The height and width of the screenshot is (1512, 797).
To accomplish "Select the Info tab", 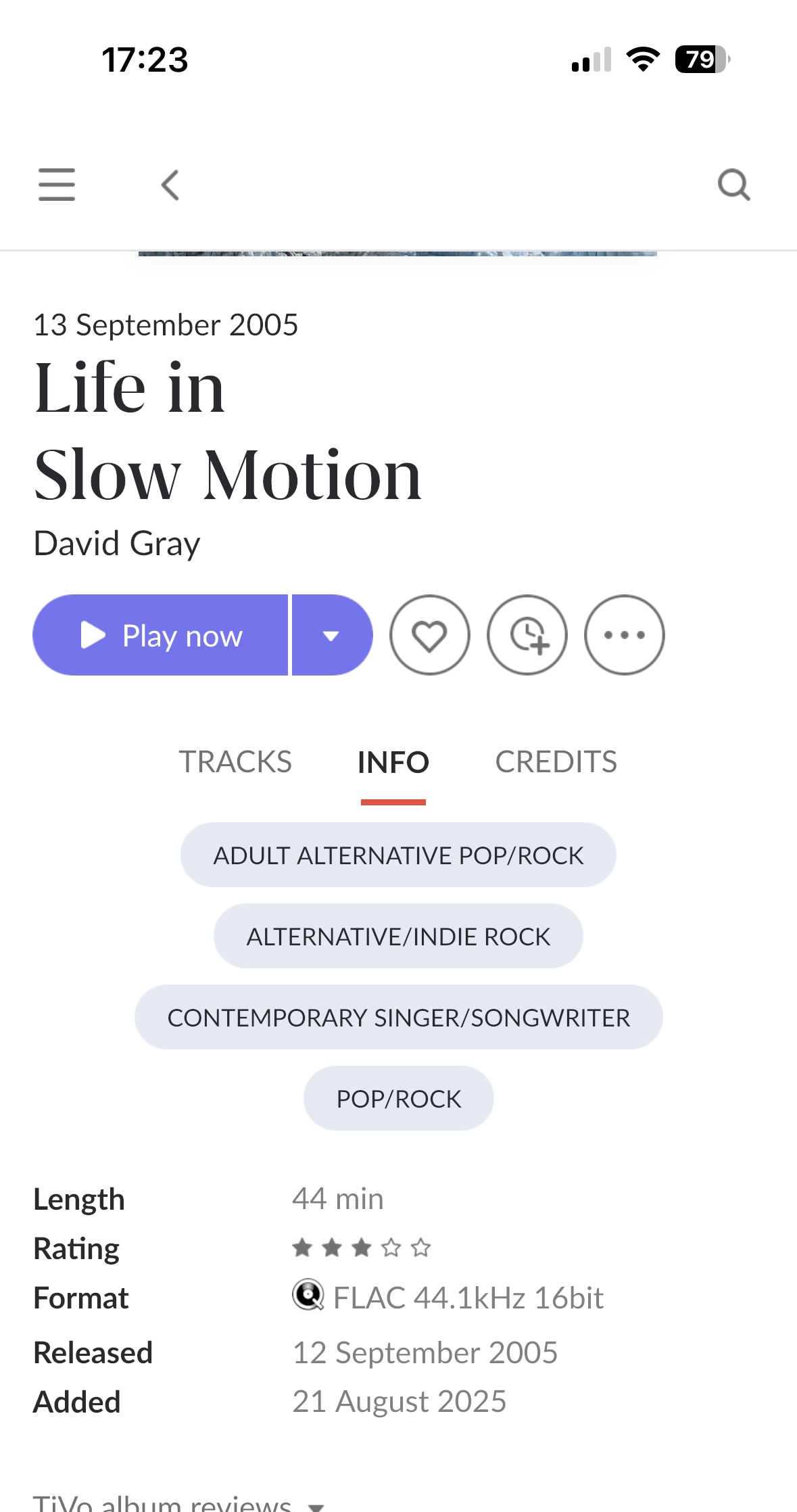I will pos(393,762).
